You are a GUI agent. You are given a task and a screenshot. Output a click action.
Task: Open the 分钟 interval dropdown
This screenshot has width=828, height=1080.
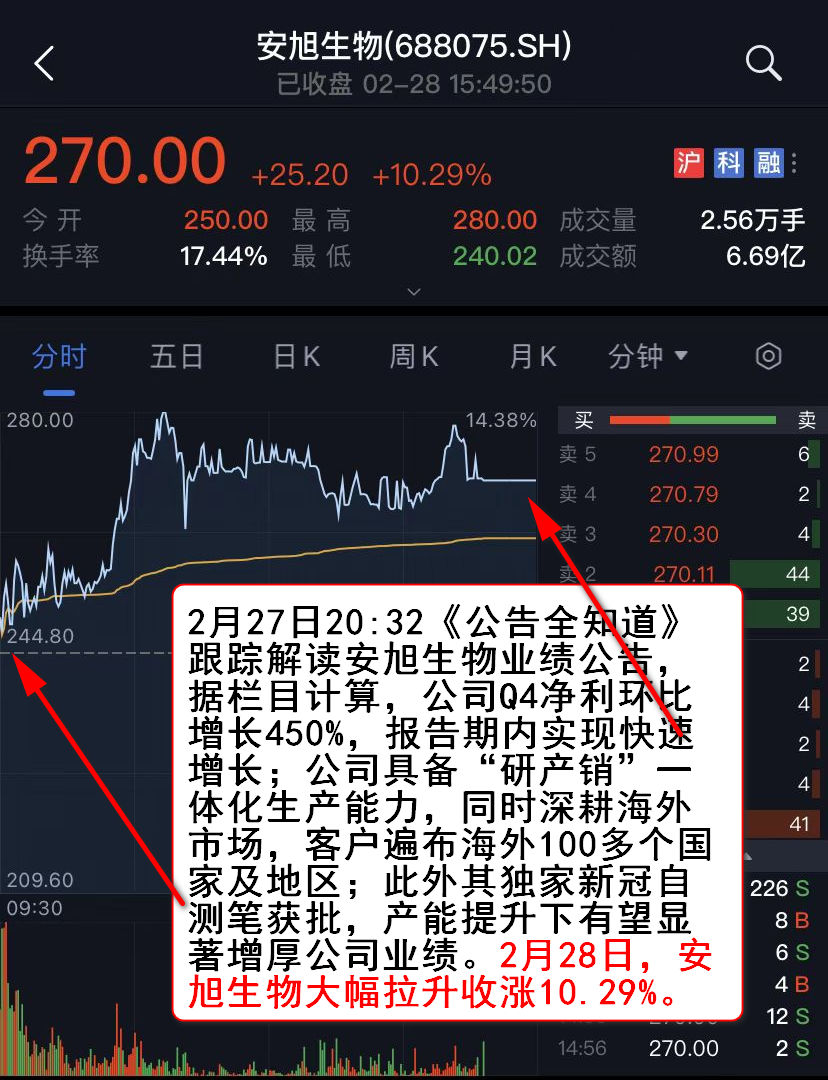[x=648, y=356]
